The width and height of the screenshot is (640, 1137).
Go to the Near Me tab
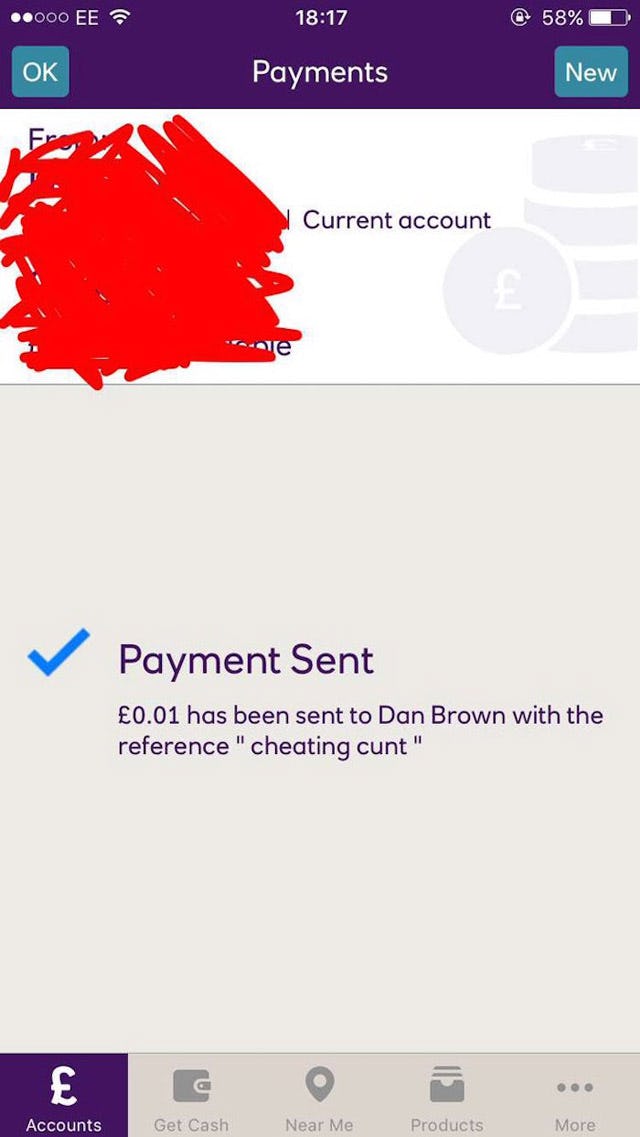pos(319,1097)
